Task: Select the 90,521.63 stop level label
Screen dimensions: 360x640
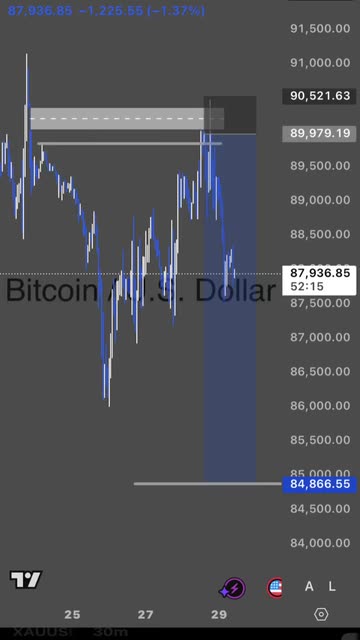Action: tap(320, 96)
